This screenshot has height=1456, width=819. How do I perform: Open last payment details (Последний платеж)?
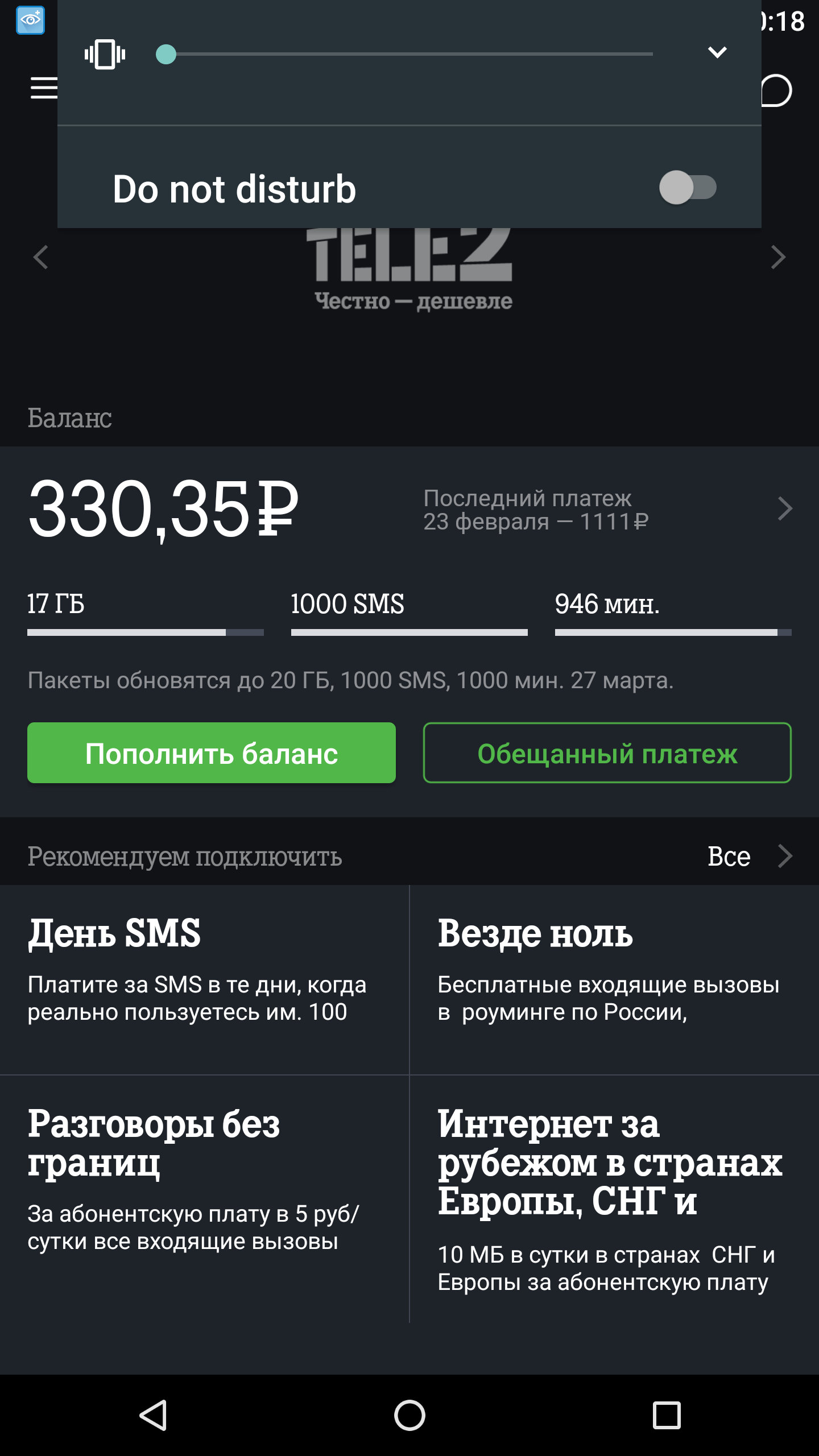607,509
